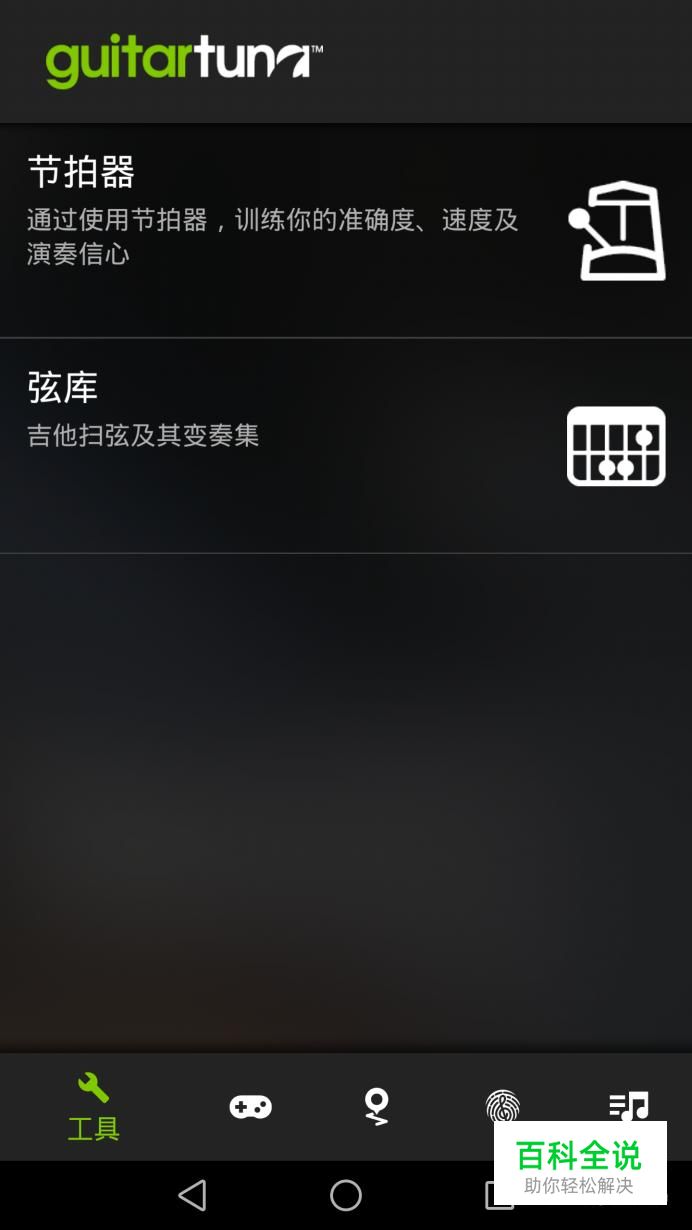The image size is (692, 1230).
Task: Open the 弦库 chord library
Action: click(345, 446)
